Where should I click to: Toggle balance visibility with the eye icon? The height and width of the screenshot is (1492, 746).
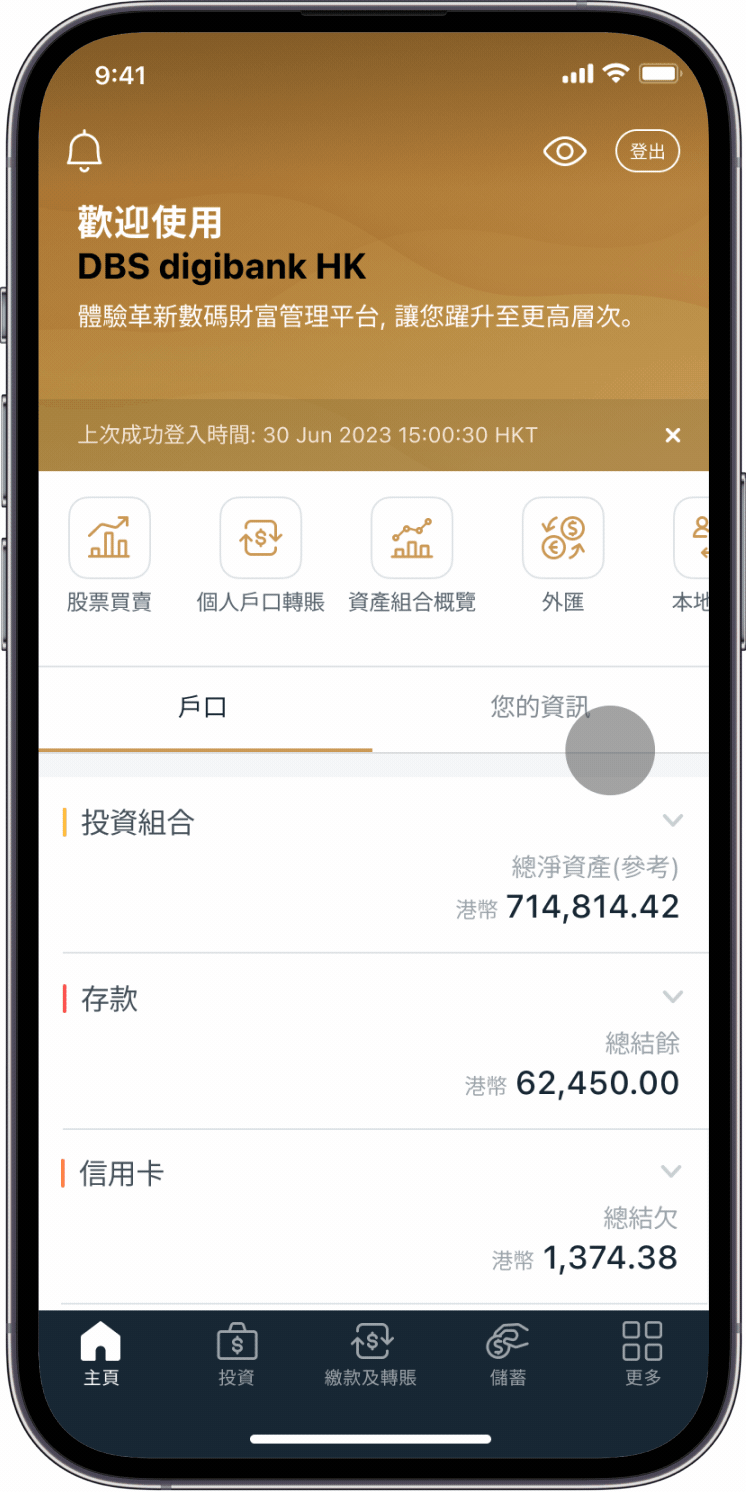point(565,152)
